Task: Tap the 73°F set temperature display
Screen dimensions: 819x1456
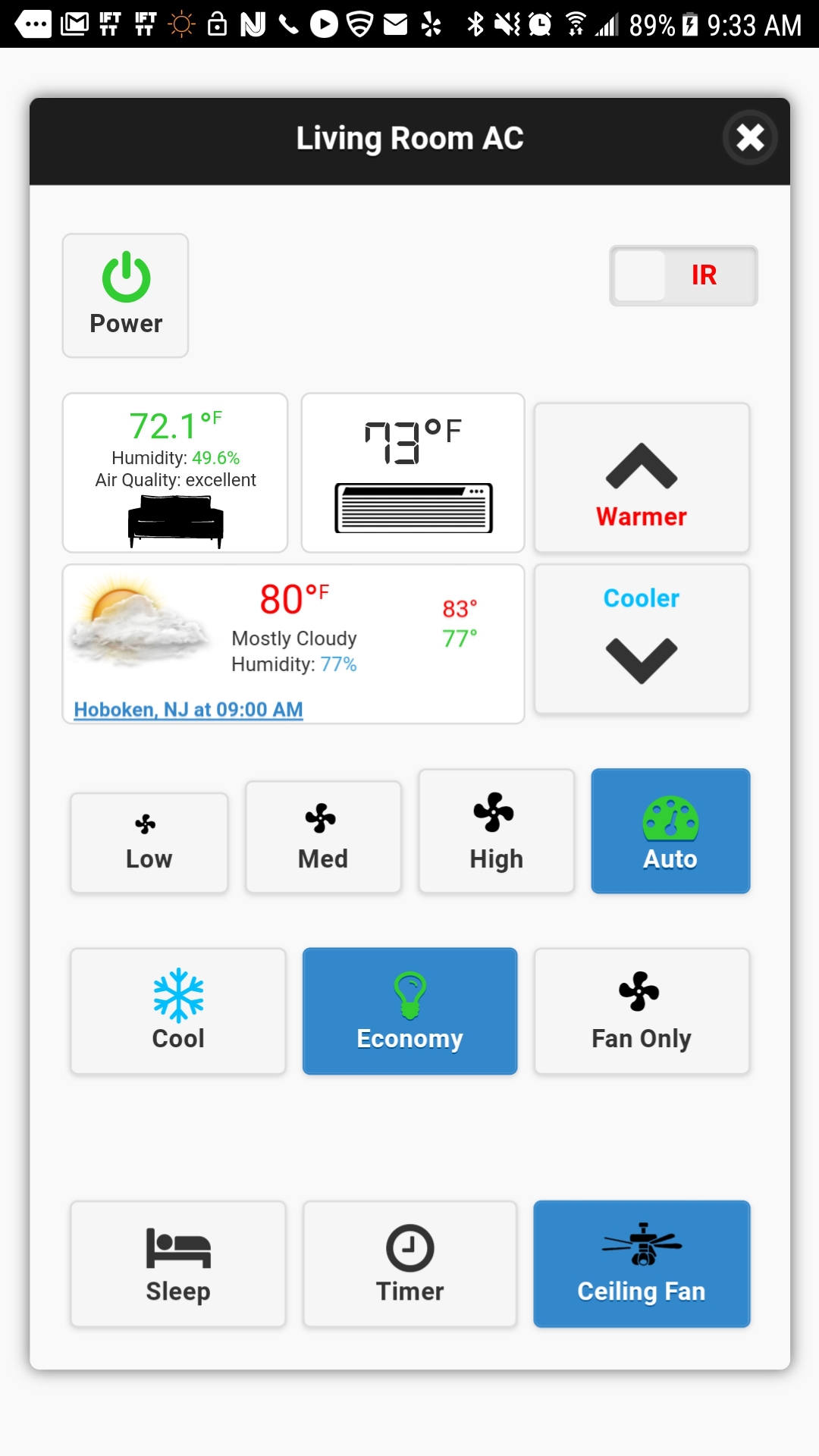Action: tap(412, 472)
